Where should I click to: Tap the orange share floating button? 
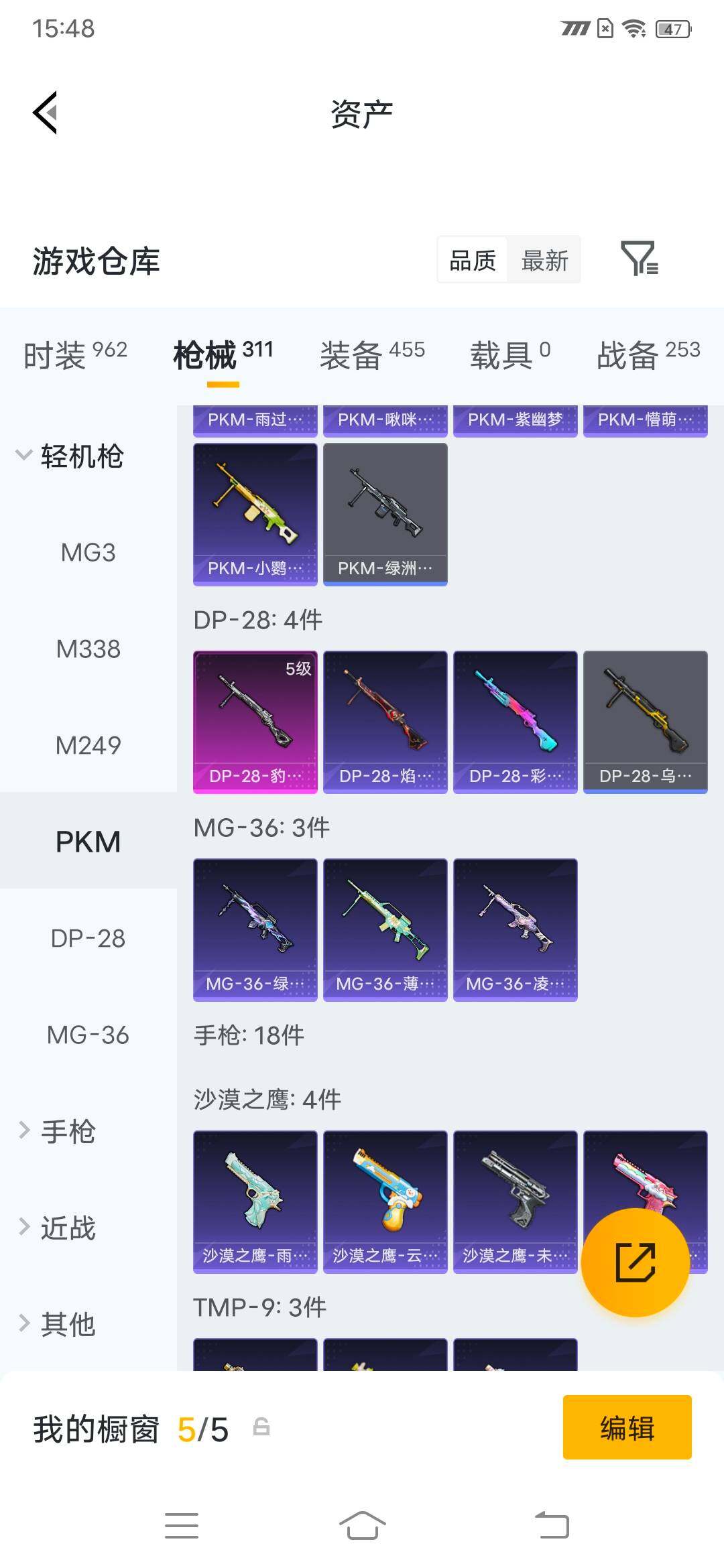click(x=636, y=1262)
